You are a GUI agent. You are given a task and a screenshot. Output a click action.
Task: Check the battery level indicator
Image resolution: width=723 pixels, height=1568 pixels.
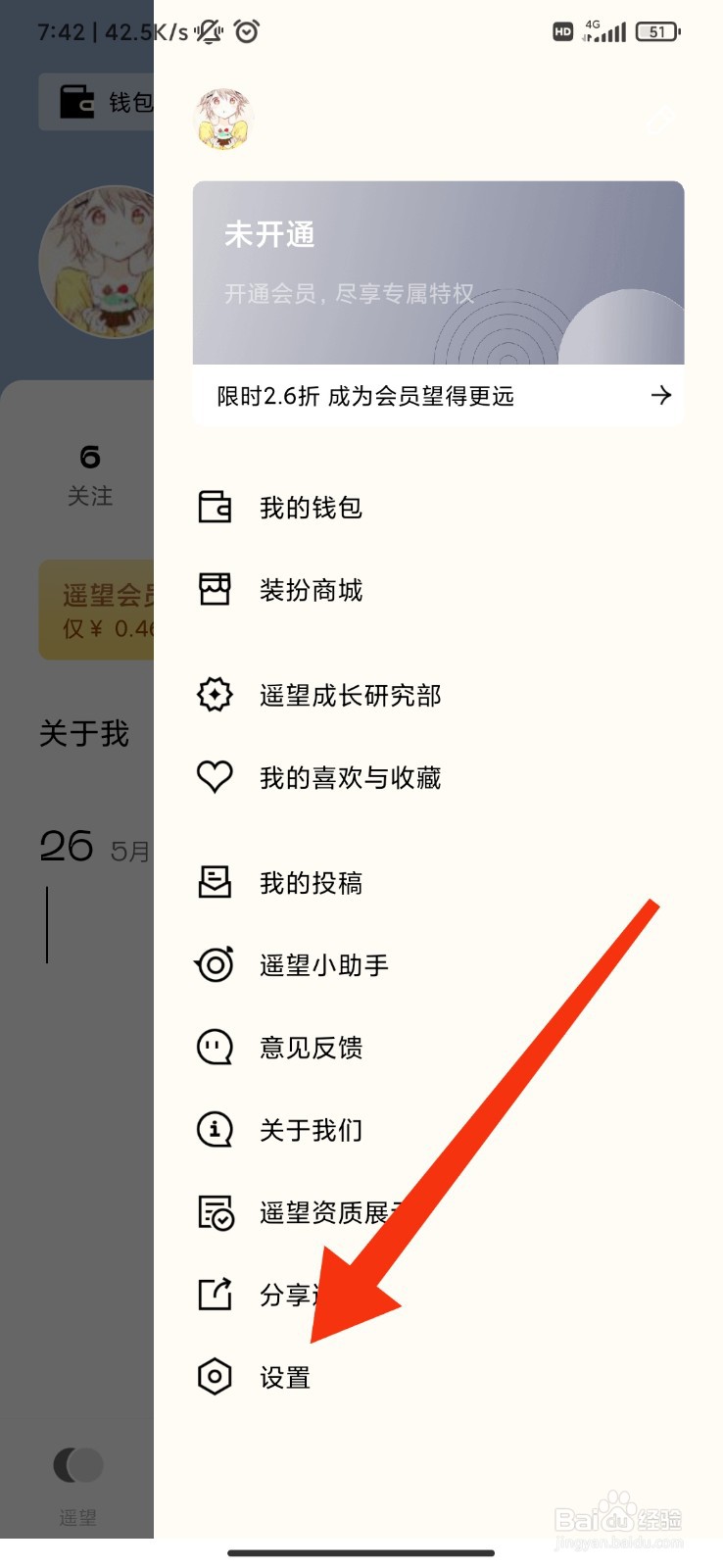coord(656,30)
